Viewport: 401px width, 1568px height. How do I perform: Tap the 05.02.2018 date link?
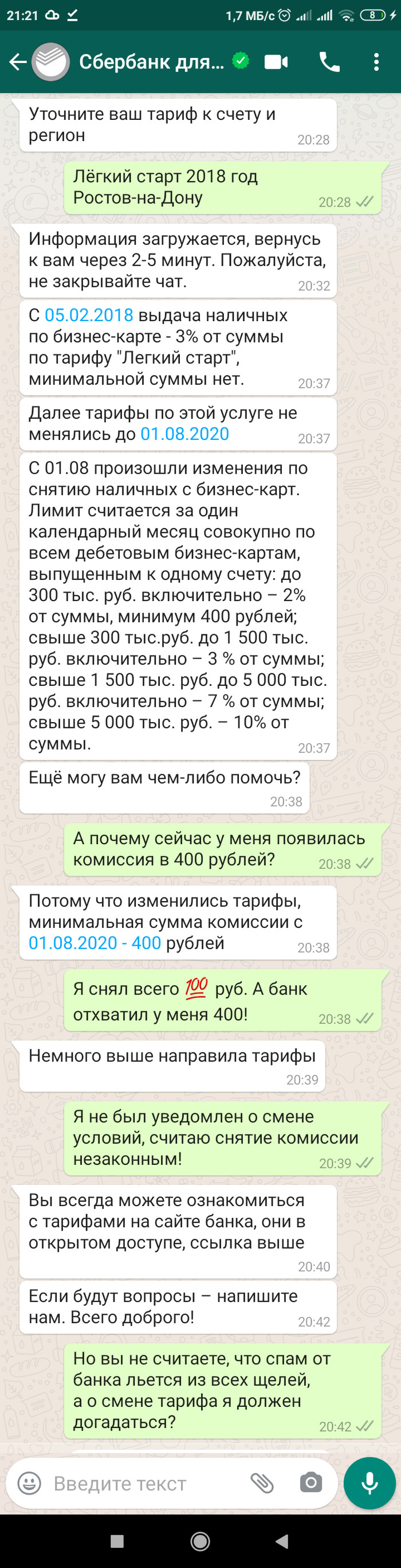(x=89, y=315)
